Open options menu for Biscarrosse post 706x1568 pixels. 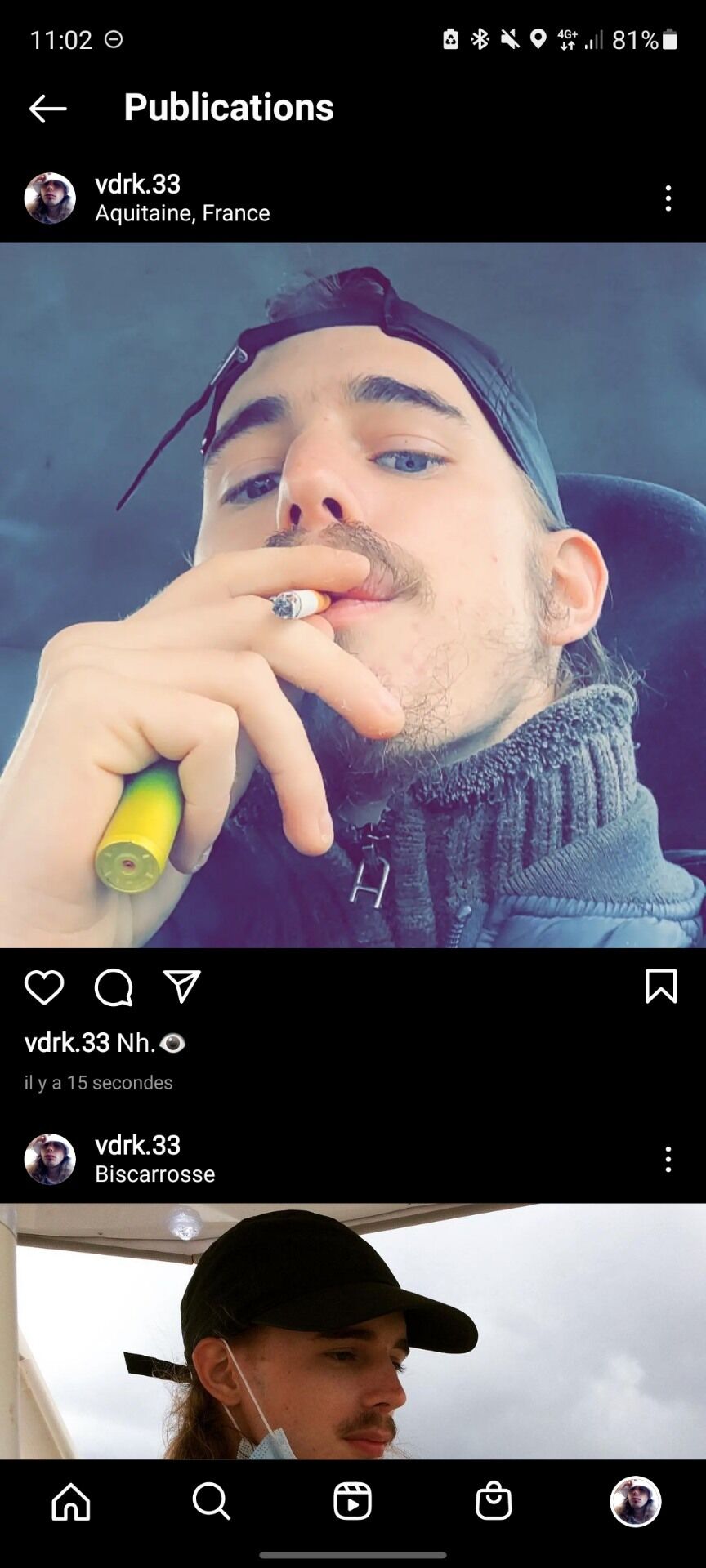point(668,1159)
